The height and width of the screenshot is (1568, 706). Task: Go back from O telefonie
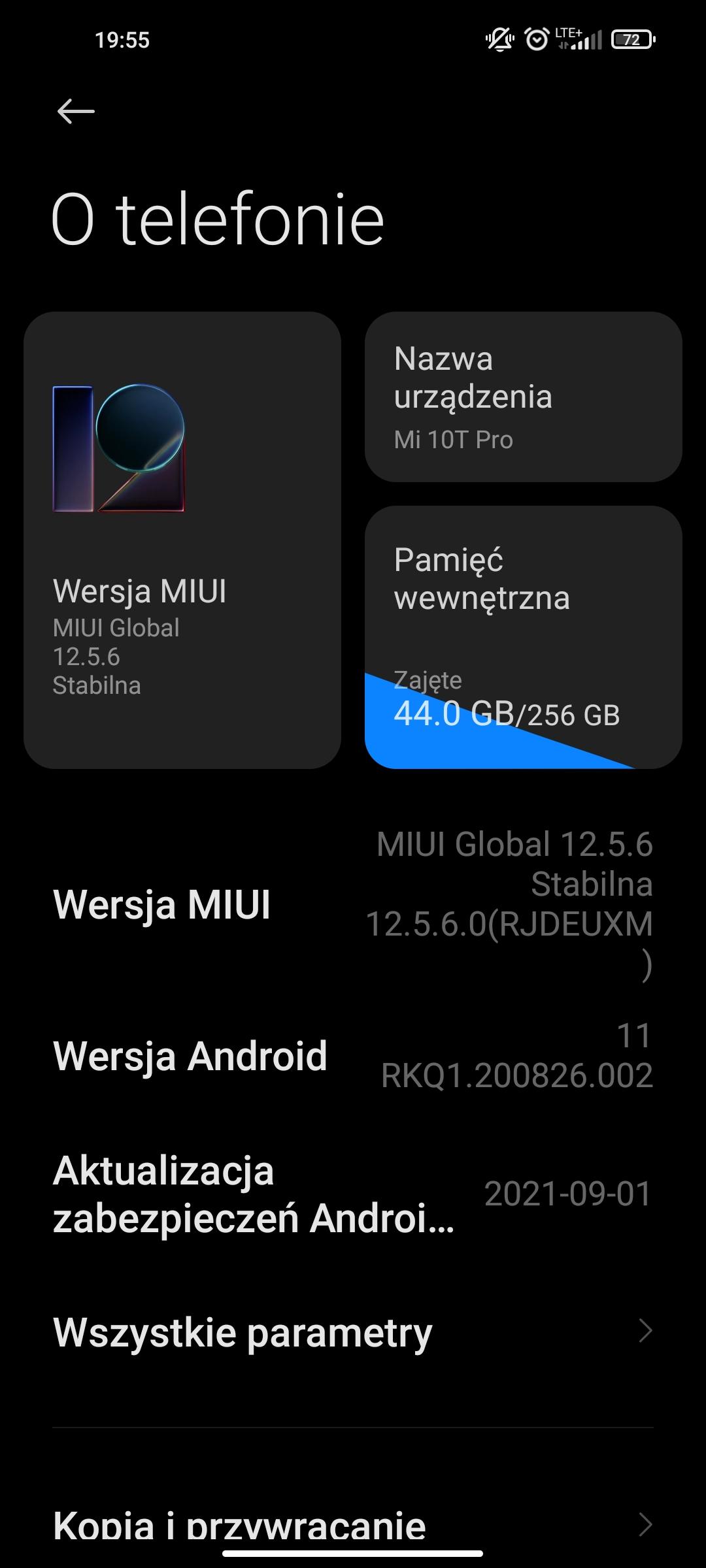click(x=76, y=112)
